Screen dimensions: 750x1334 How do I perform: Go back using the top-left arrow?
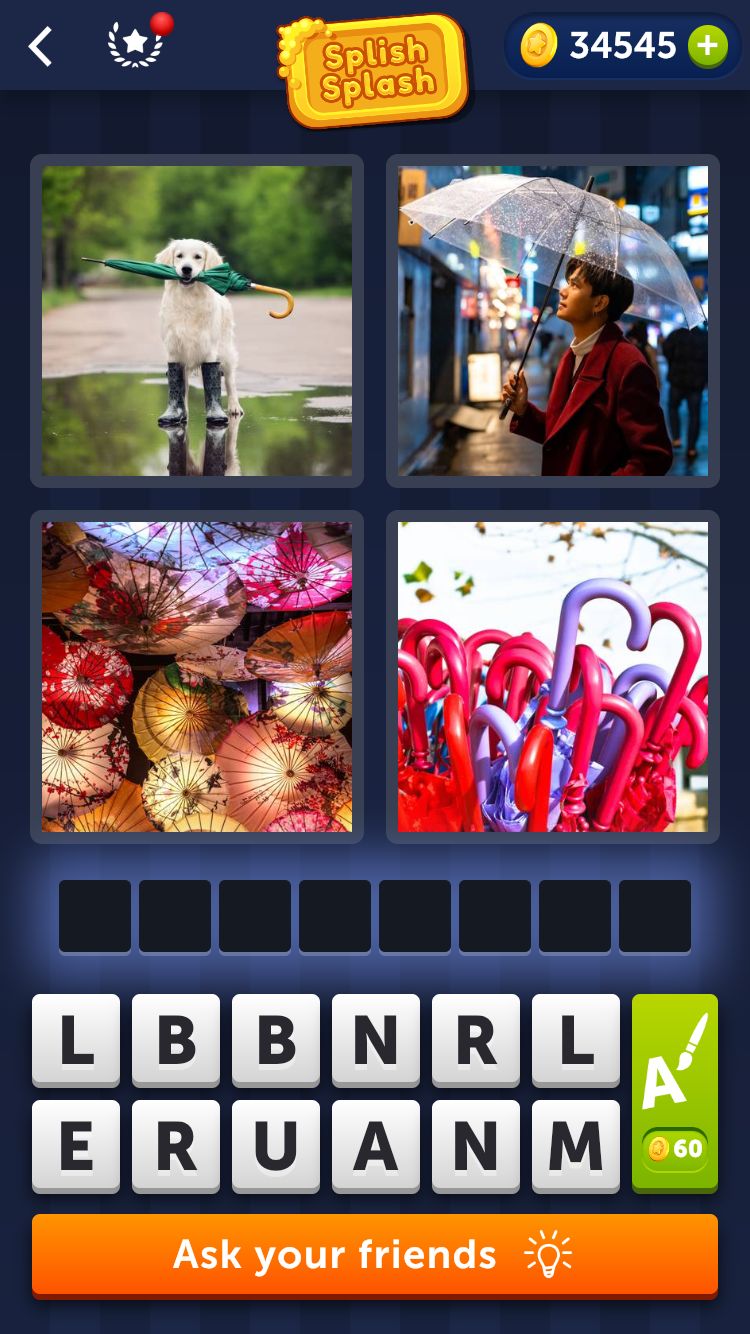tap(40, 47)
